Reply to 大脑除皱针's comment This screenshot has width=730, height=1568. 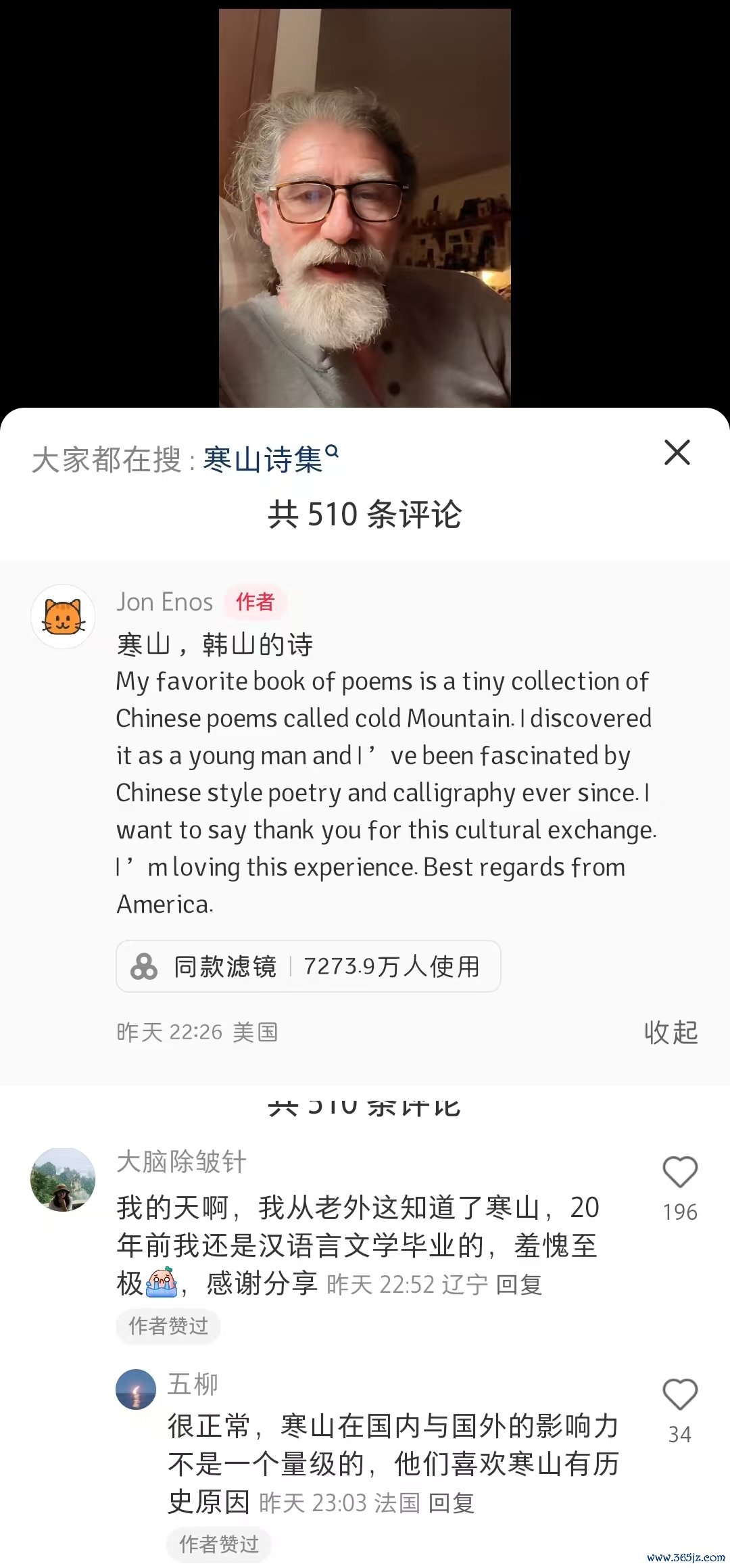[519, 1284]
